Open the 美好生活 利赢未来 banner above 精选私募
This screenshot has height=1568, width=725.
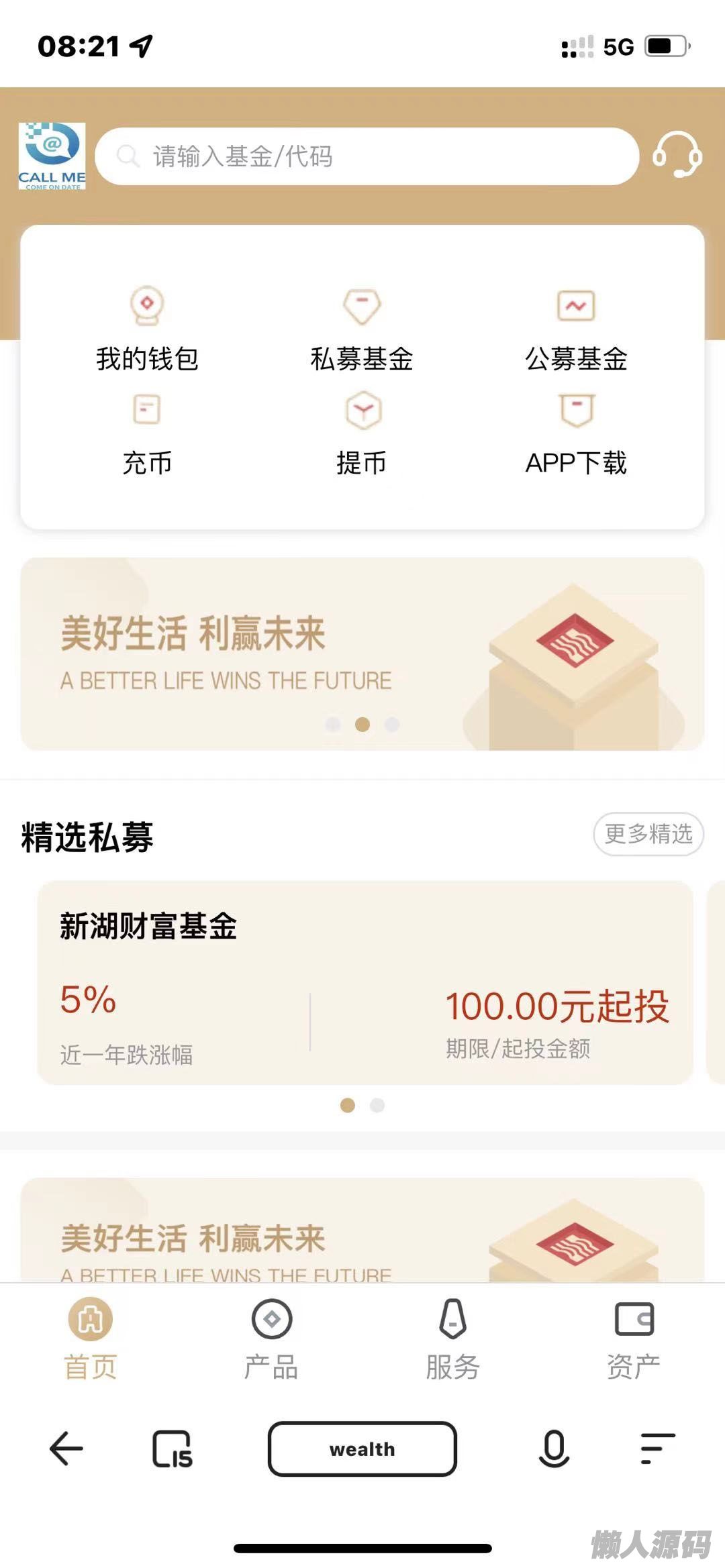coord(362,653)
